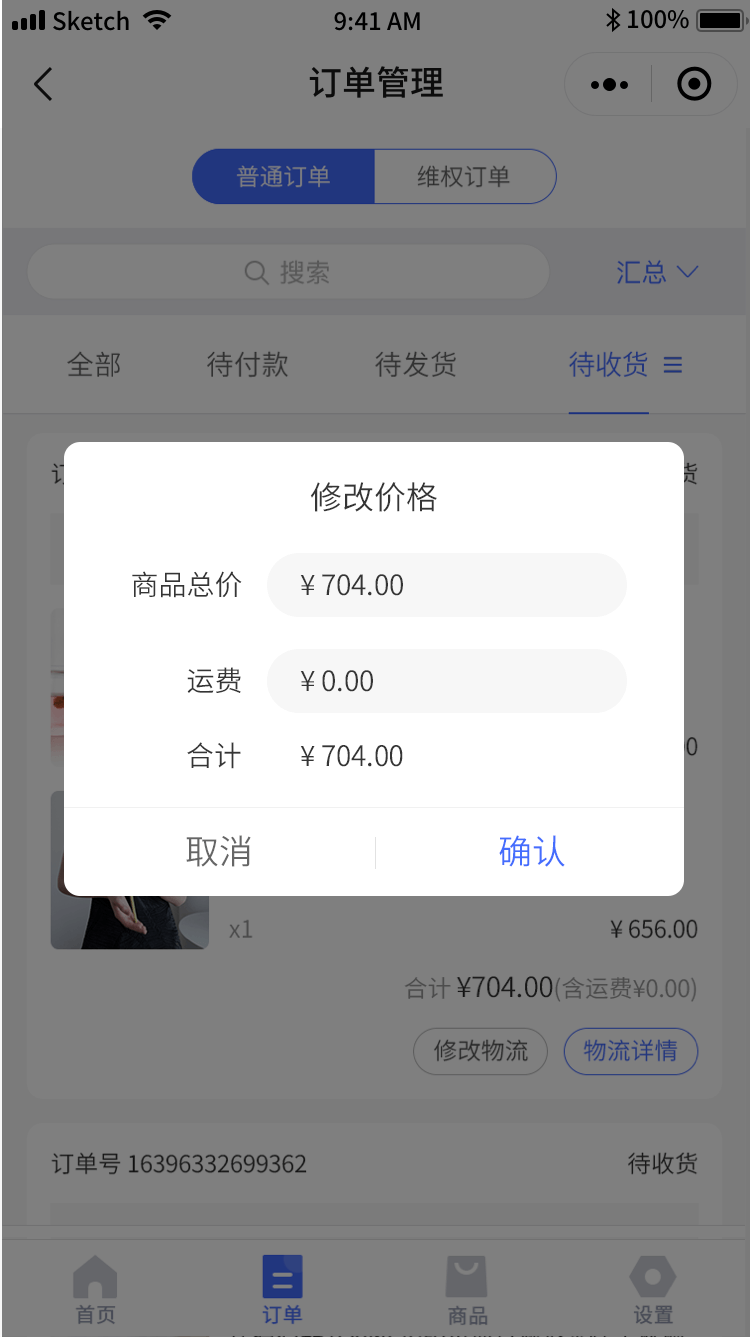750x1337 pixels.
Task: Switch to the 待付款 tab
Action: coord(247,365)
